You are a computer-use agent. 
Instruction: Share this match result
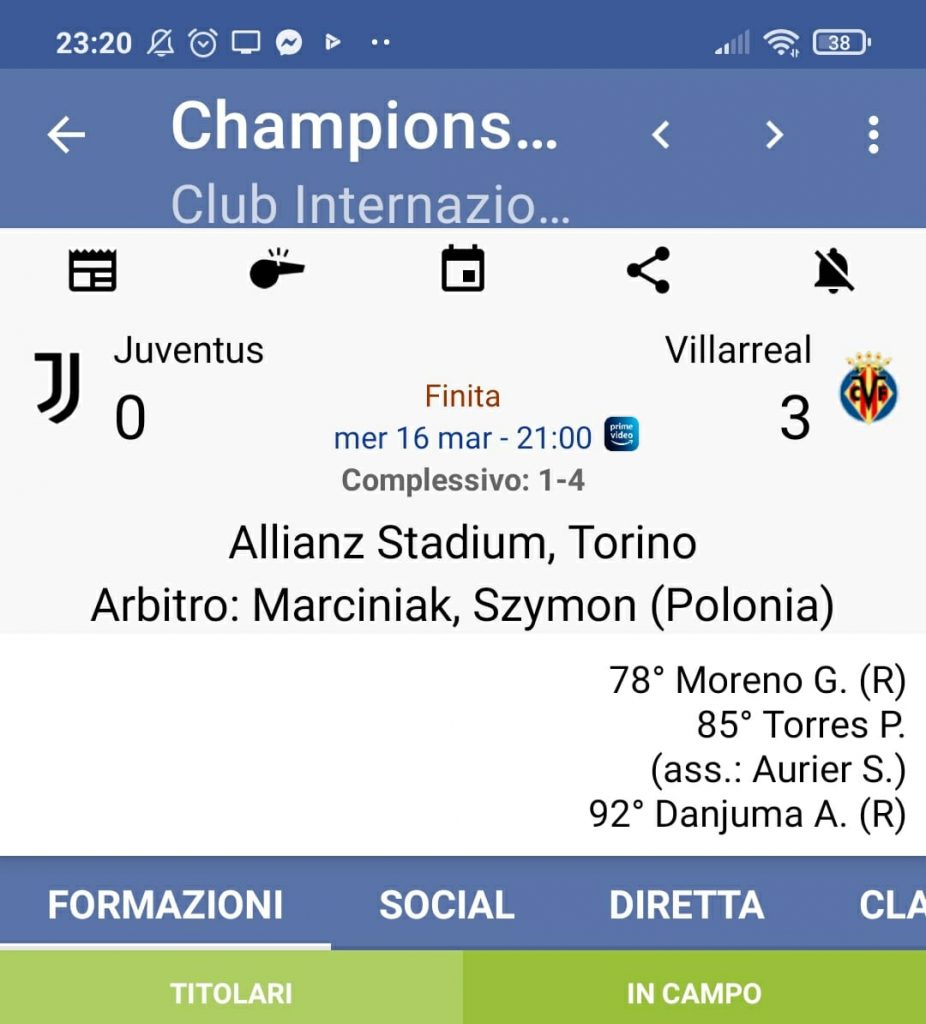(648, 271)
